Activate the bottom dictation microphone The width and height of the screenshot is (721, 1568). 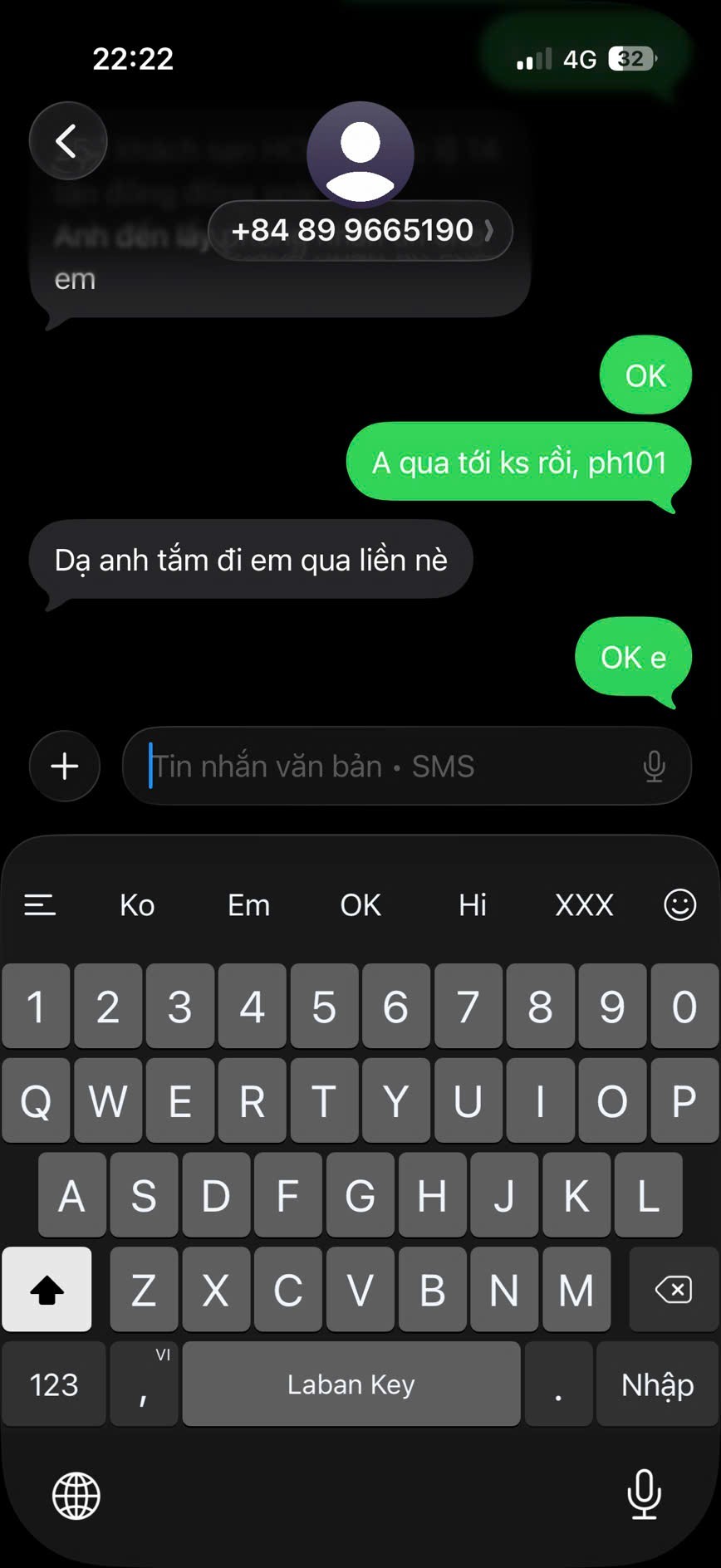(644, 1494)
